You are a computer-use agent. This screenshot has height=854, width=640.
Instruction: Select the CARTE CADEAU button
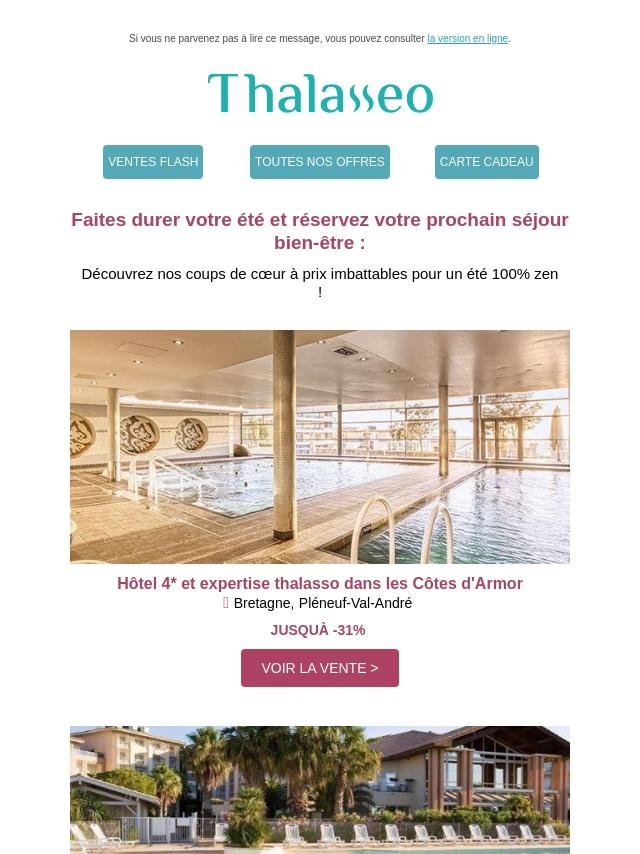pyautogui.click(x=486, y=162)
